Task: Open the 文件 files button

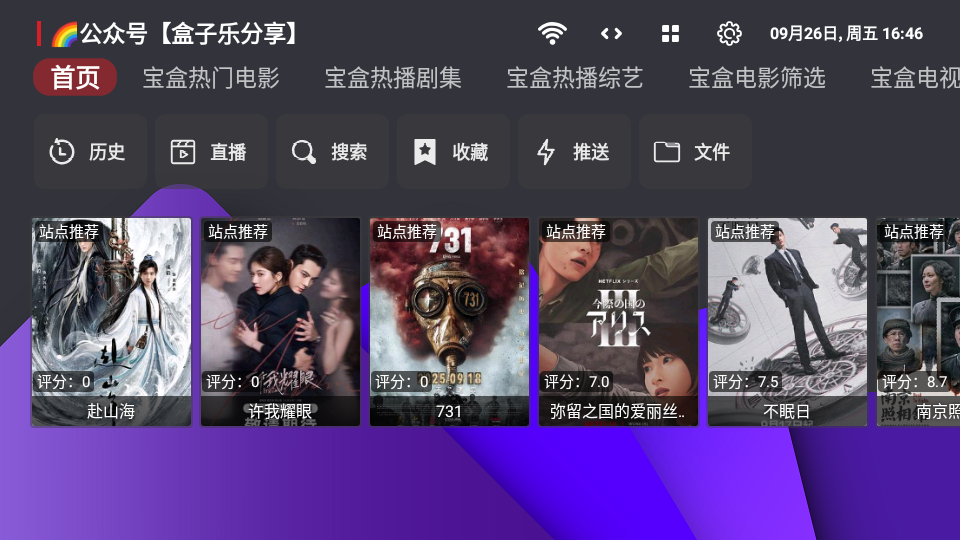Action: click(x=694, y=152)
